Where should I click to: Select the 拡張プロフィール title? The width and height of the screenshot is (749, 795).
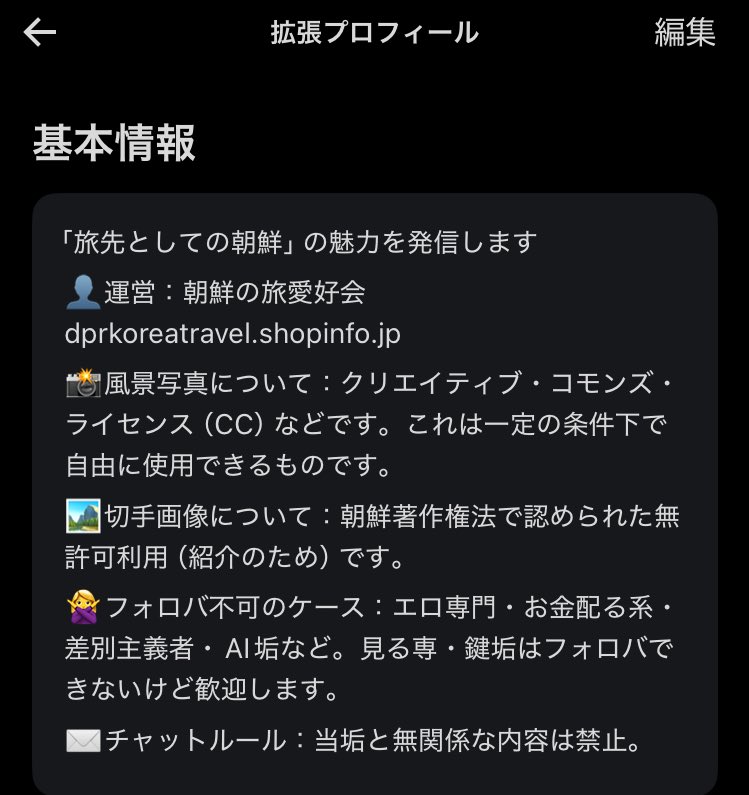374,33
